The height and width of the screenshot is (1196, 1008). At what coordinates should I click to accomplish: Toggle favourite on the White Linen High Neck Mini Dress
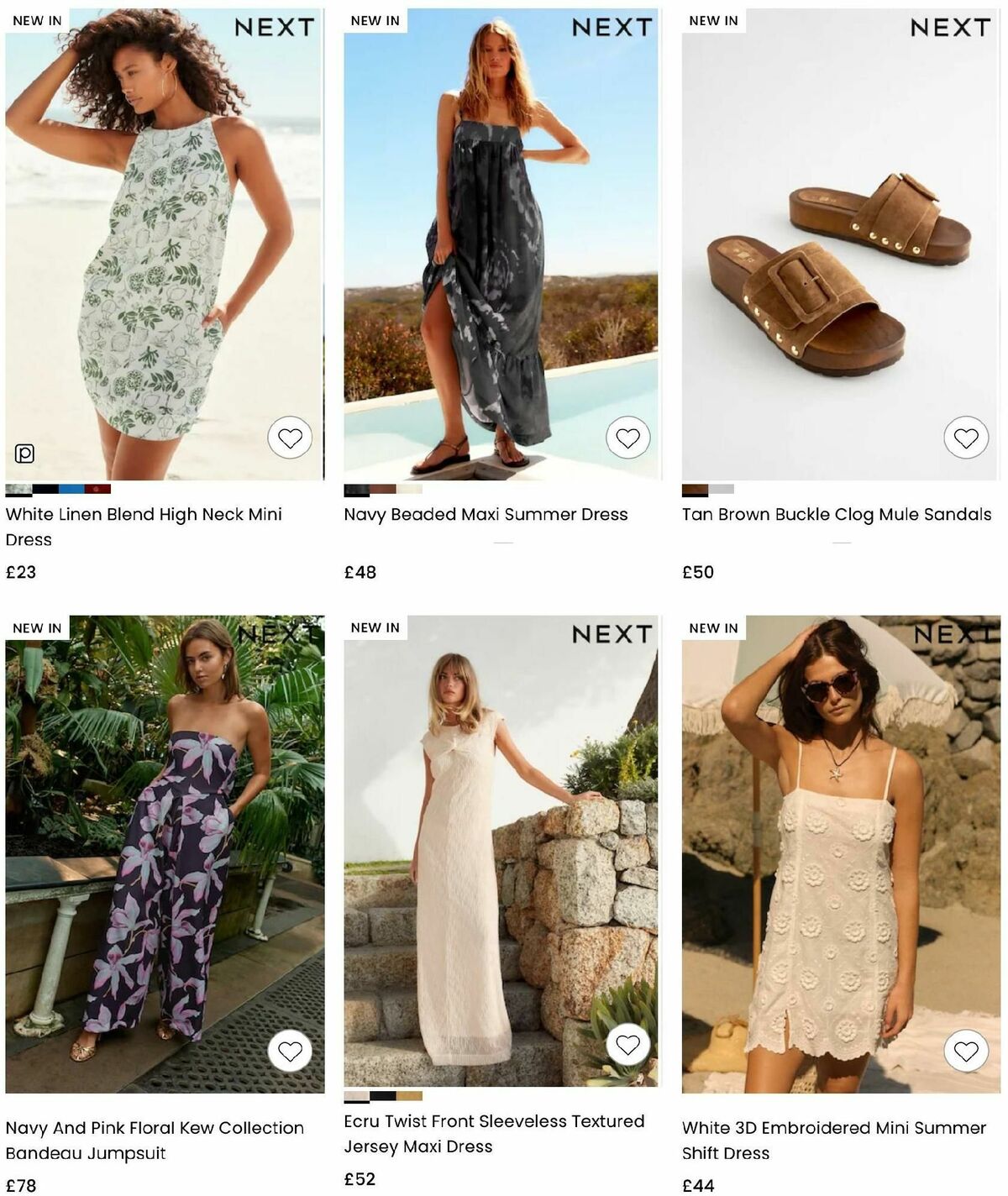pos(291,438)
